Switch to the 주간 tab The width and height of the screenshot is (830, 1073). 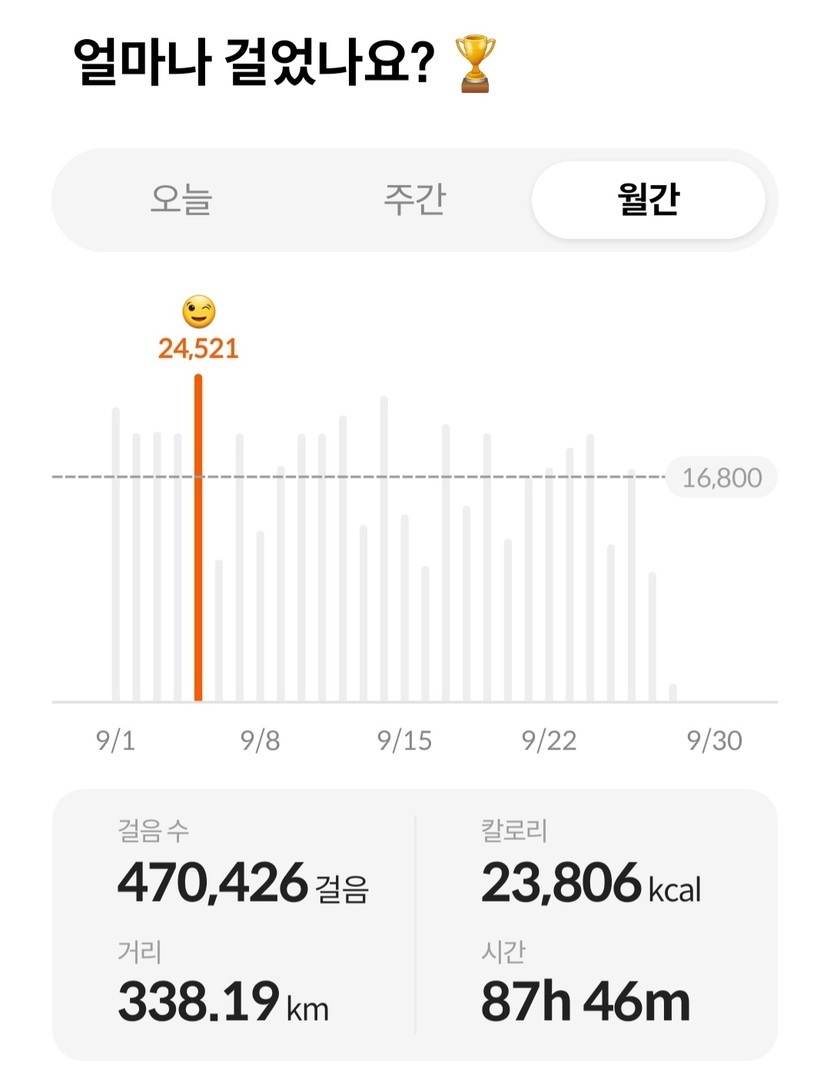pyautogui.click(x=415, y=200)
